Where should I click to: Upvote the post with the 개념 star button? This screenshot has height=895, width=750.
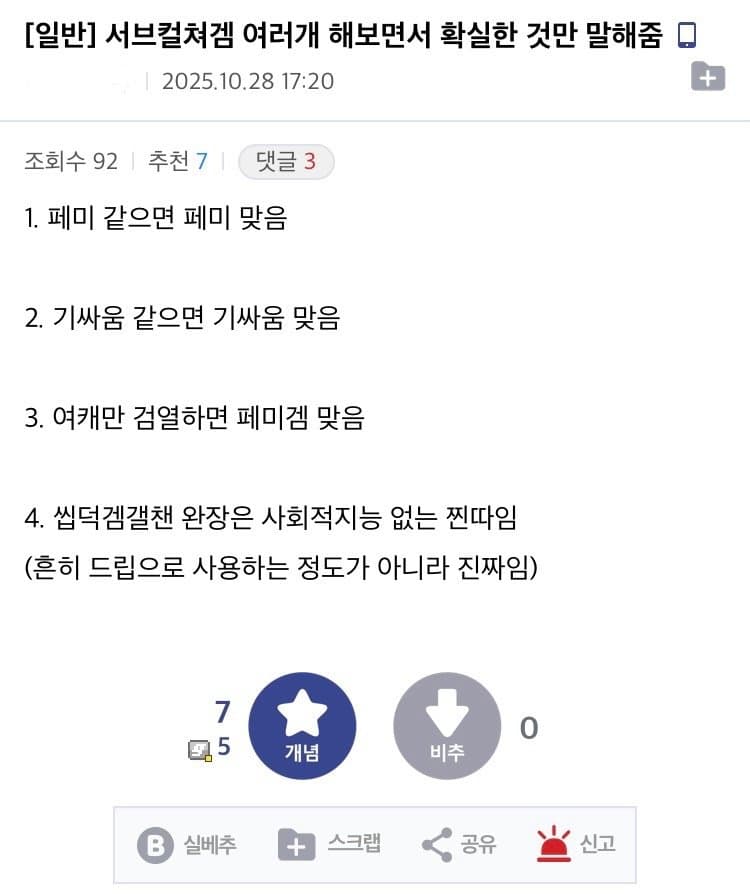(x=301, y=726)
